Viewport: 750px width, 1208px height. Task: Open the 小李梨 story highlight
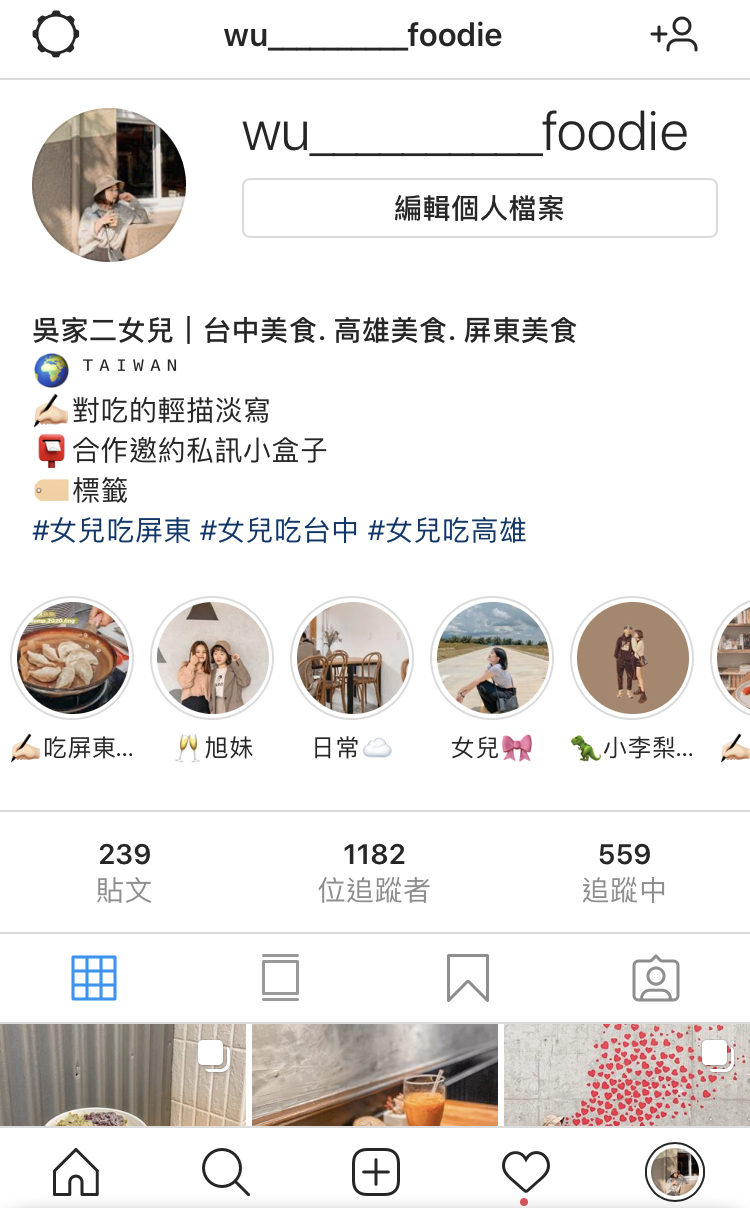[x=632, y=657]
